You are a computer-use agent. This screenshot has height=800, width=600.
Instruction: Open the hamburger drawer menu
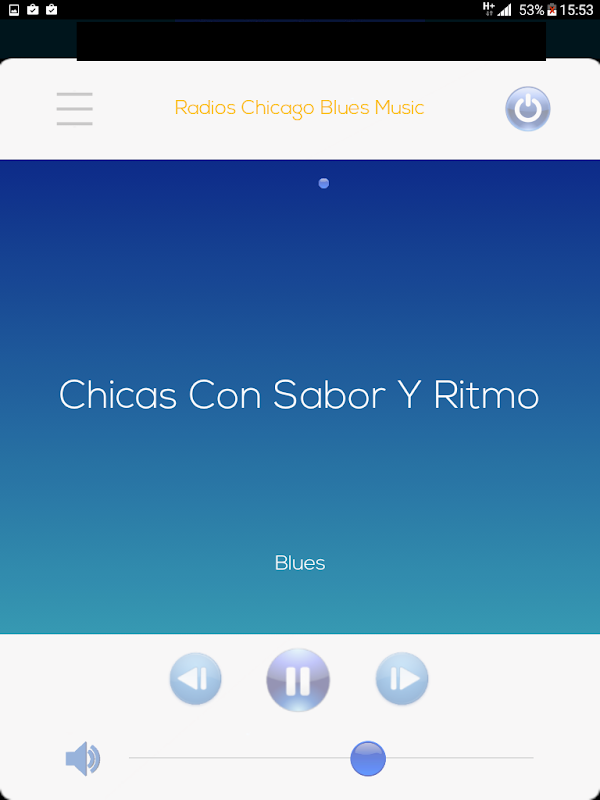74,109
